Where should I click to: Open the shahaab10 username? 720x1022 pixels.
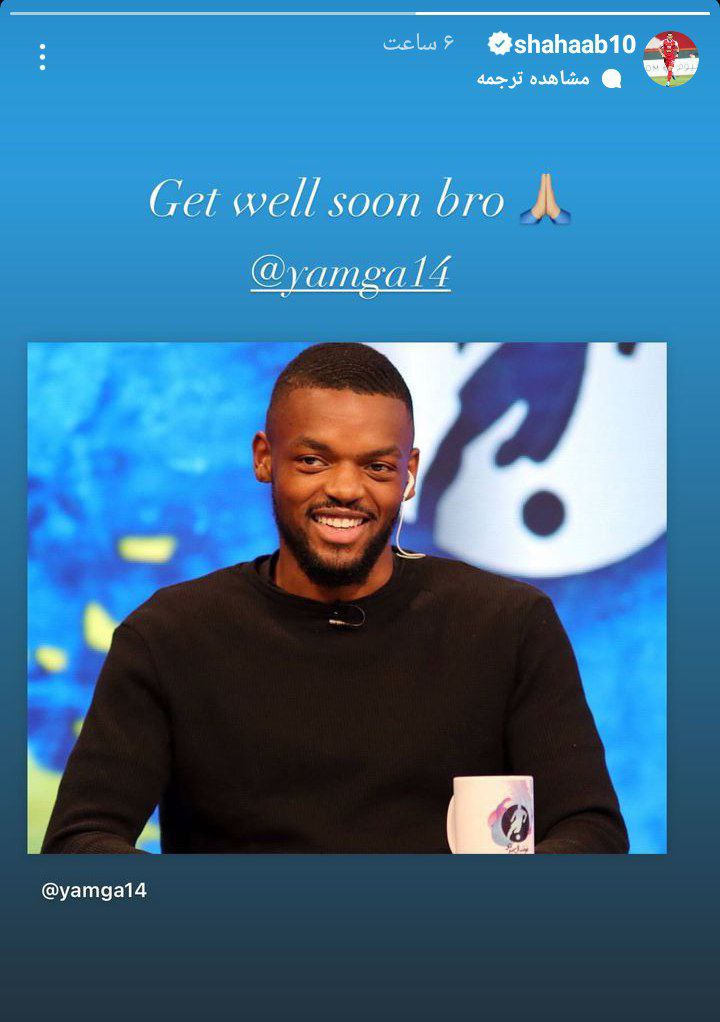575,44
